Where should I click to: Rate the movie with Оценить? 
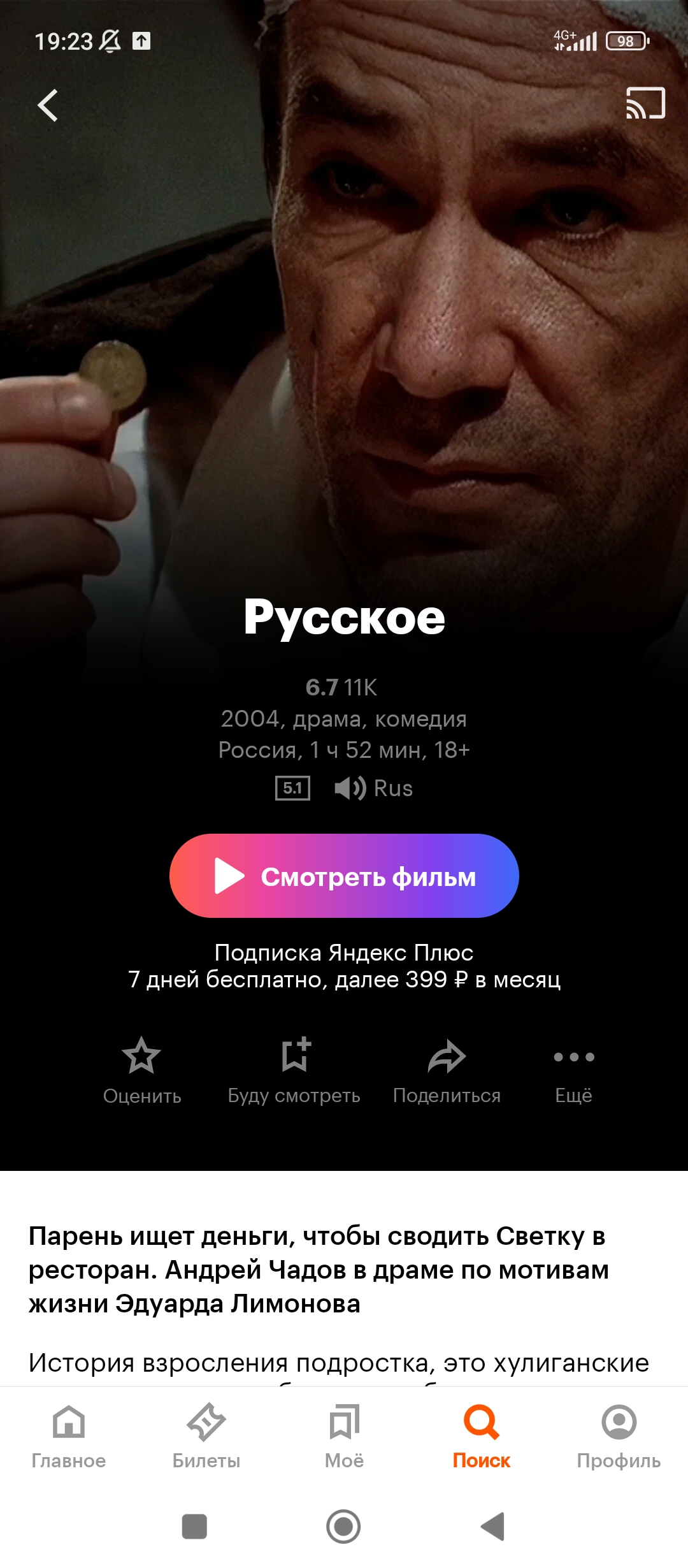142,1071
